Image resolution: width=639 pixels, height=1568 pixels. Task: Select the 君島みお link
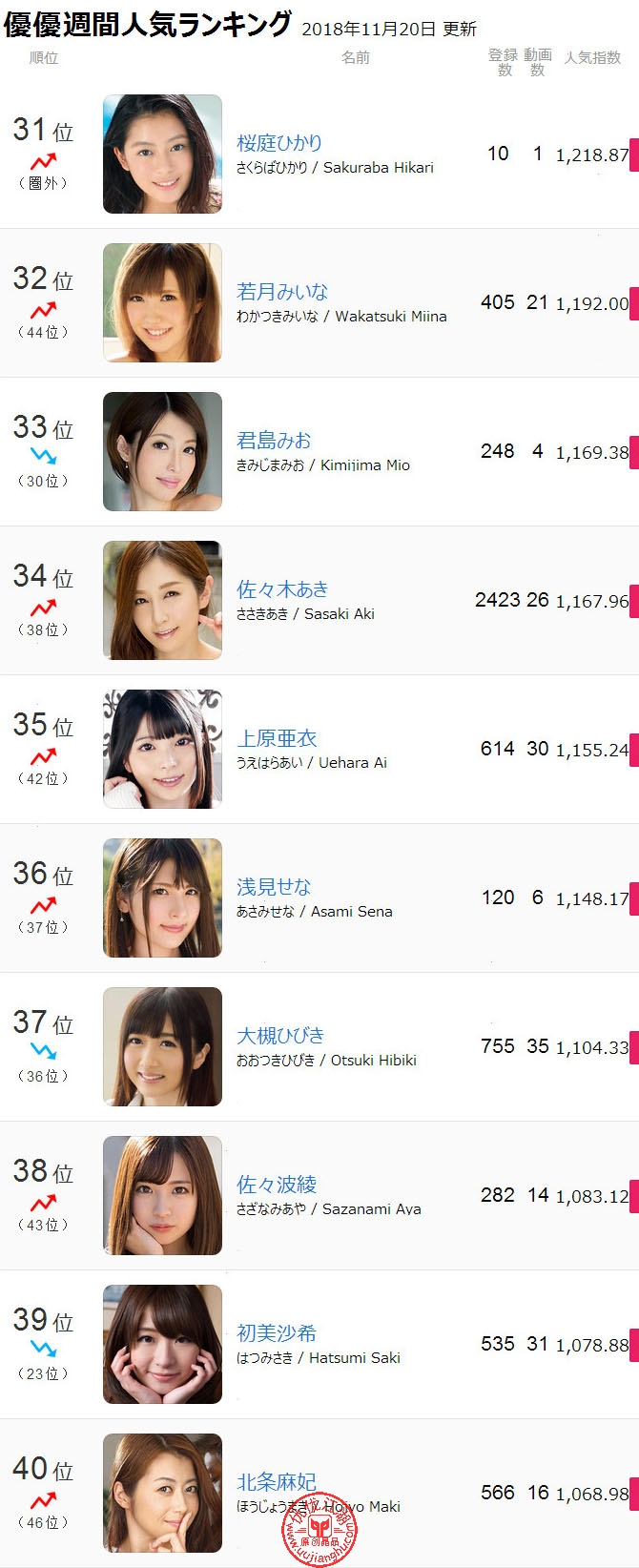point(274,441)
